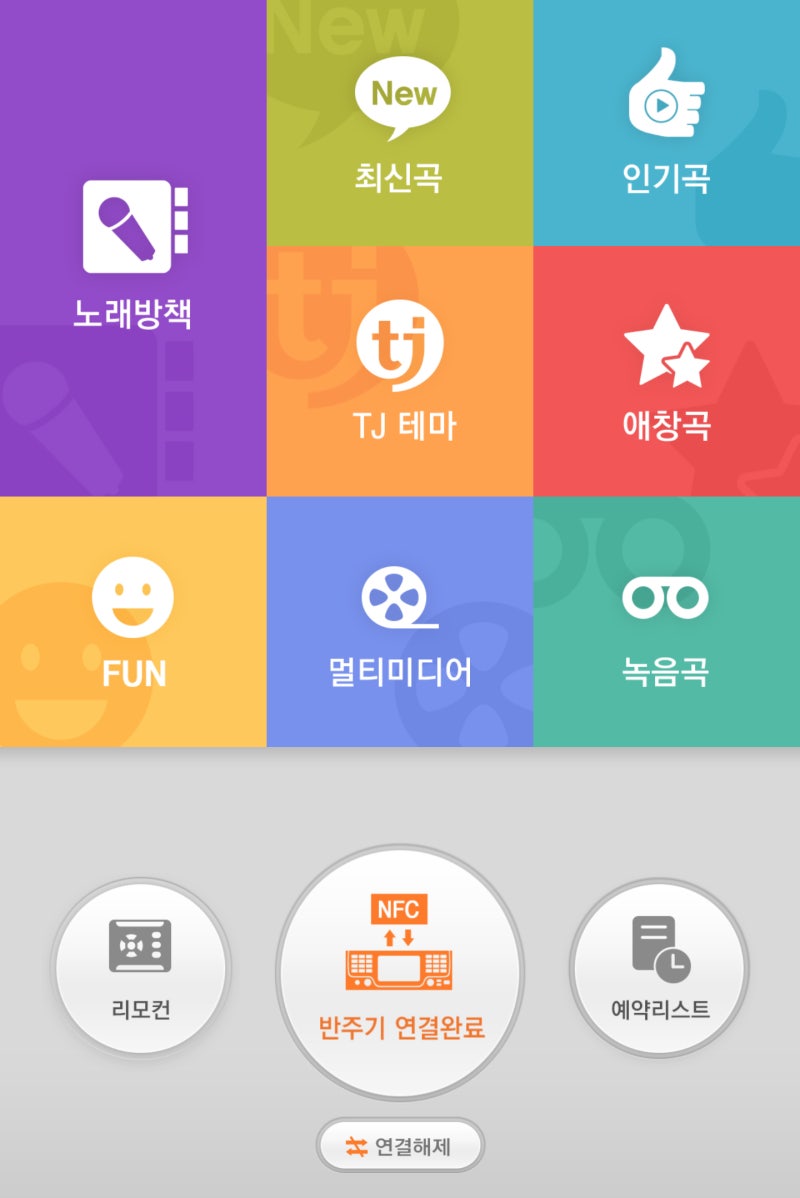
Task: Open the 리모컨 remote control panel
Action: tap(142, 970)
